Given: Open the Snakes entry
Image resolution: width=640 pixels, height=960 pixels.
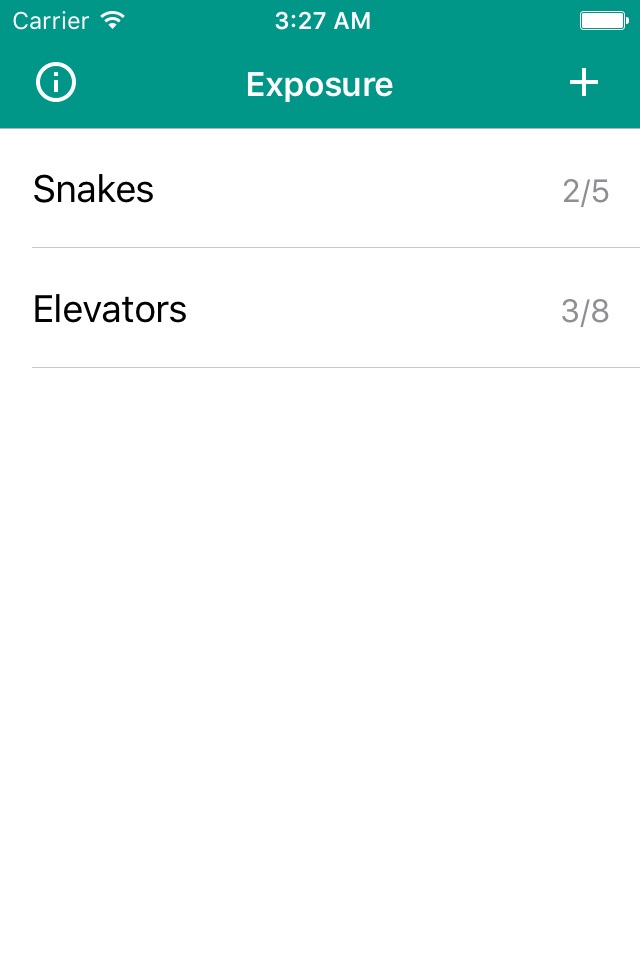Looking at the screenshot, I should point(320,189).
